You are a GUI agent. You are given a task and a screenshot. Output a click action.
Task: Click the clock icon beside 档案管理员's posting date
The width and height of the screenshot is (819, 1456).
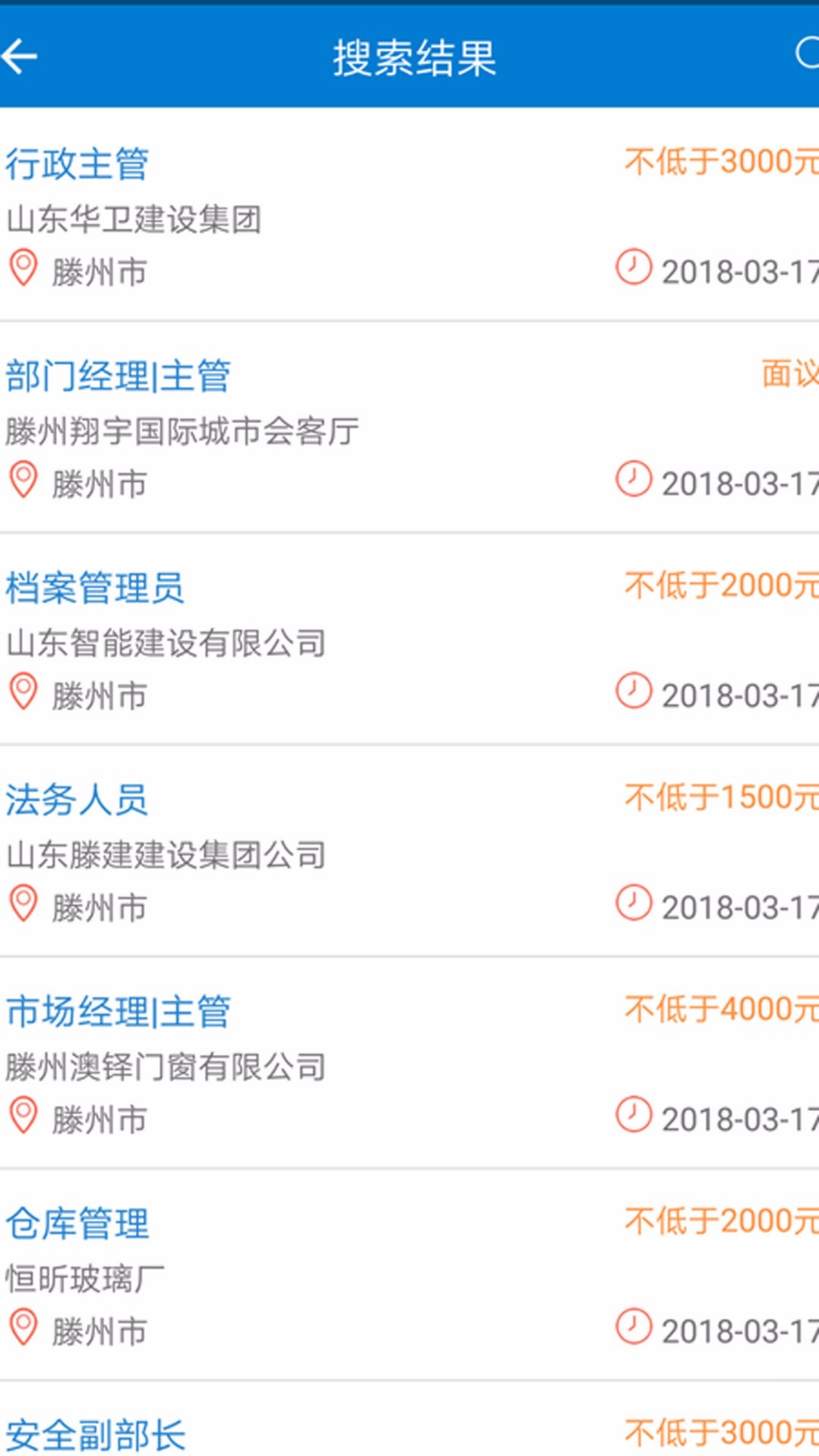(x=636, y=693)
